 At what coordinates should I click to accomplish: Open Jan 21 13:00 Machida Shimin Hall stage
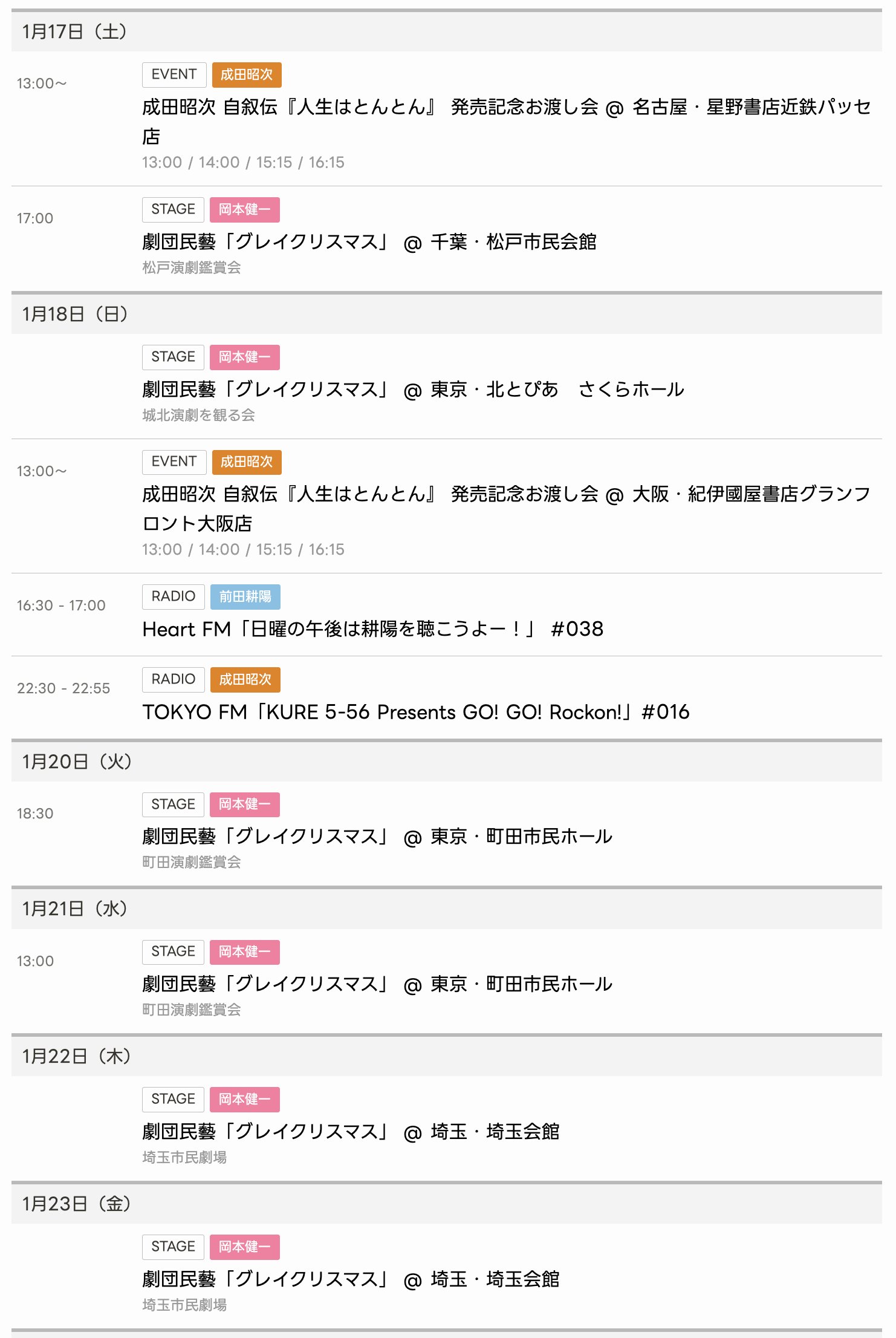click(377, 984)
